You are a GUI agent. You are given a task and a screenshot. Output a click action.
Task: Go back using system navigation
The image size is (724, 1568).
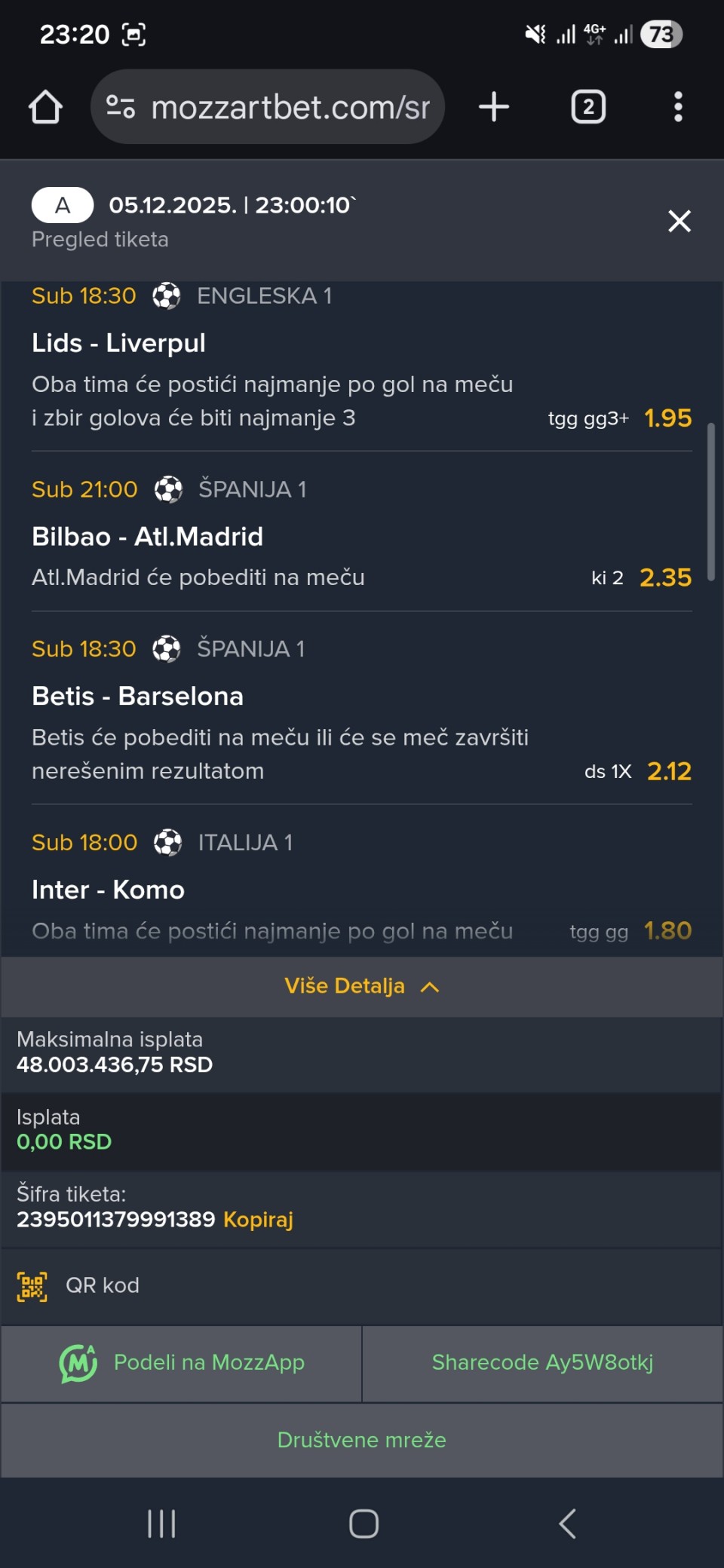567,1524
